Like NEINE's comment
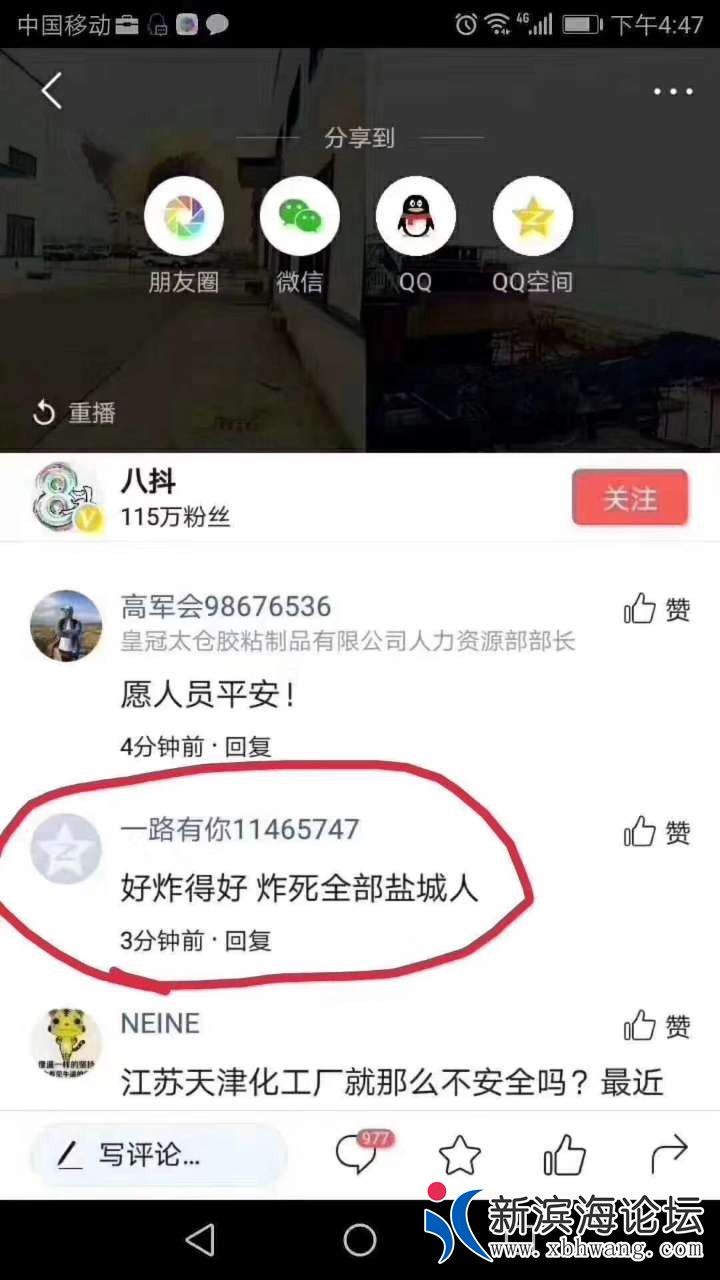 (656, 1026)
